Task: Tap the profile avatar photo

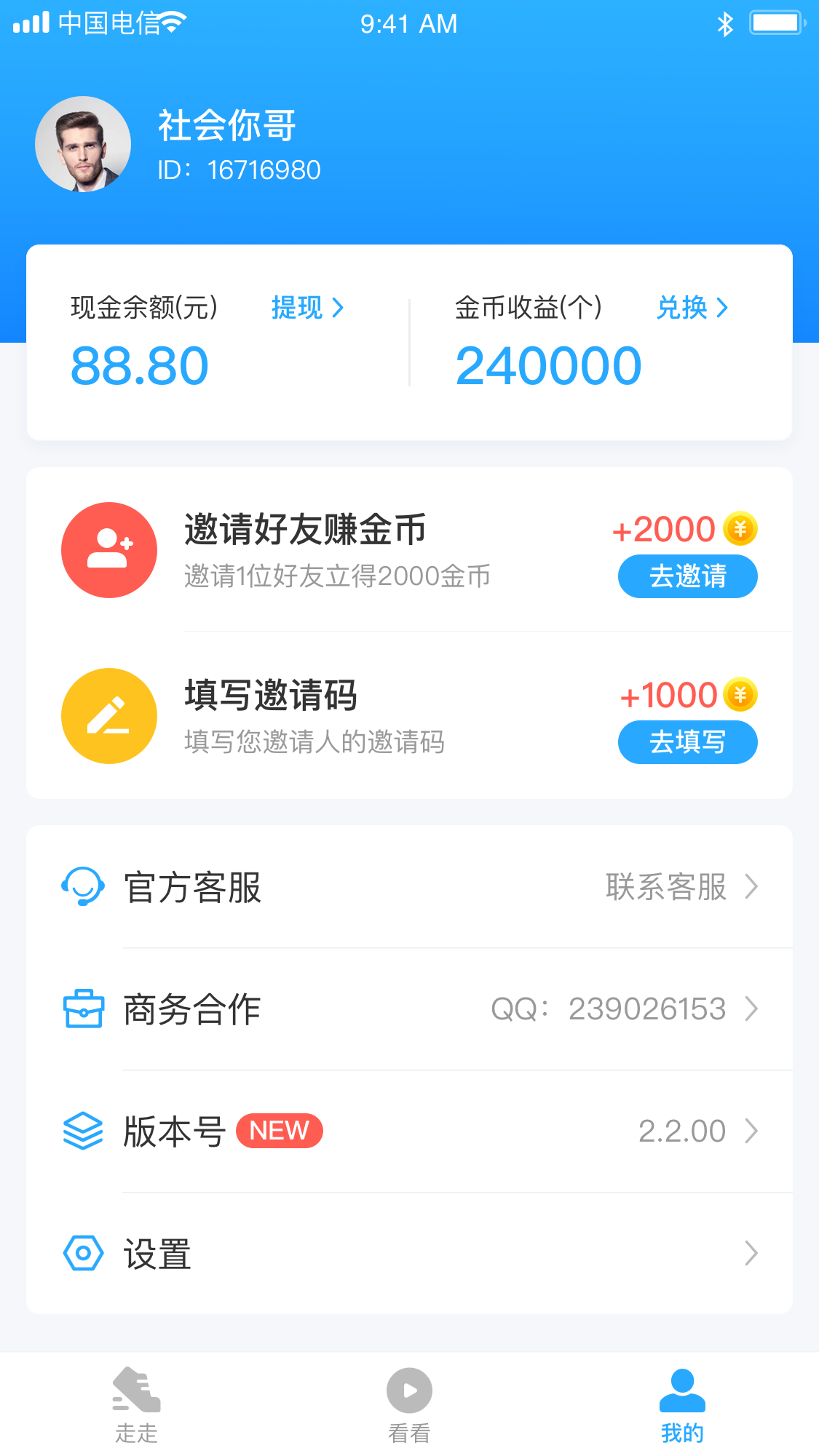Action: (83, 144)
